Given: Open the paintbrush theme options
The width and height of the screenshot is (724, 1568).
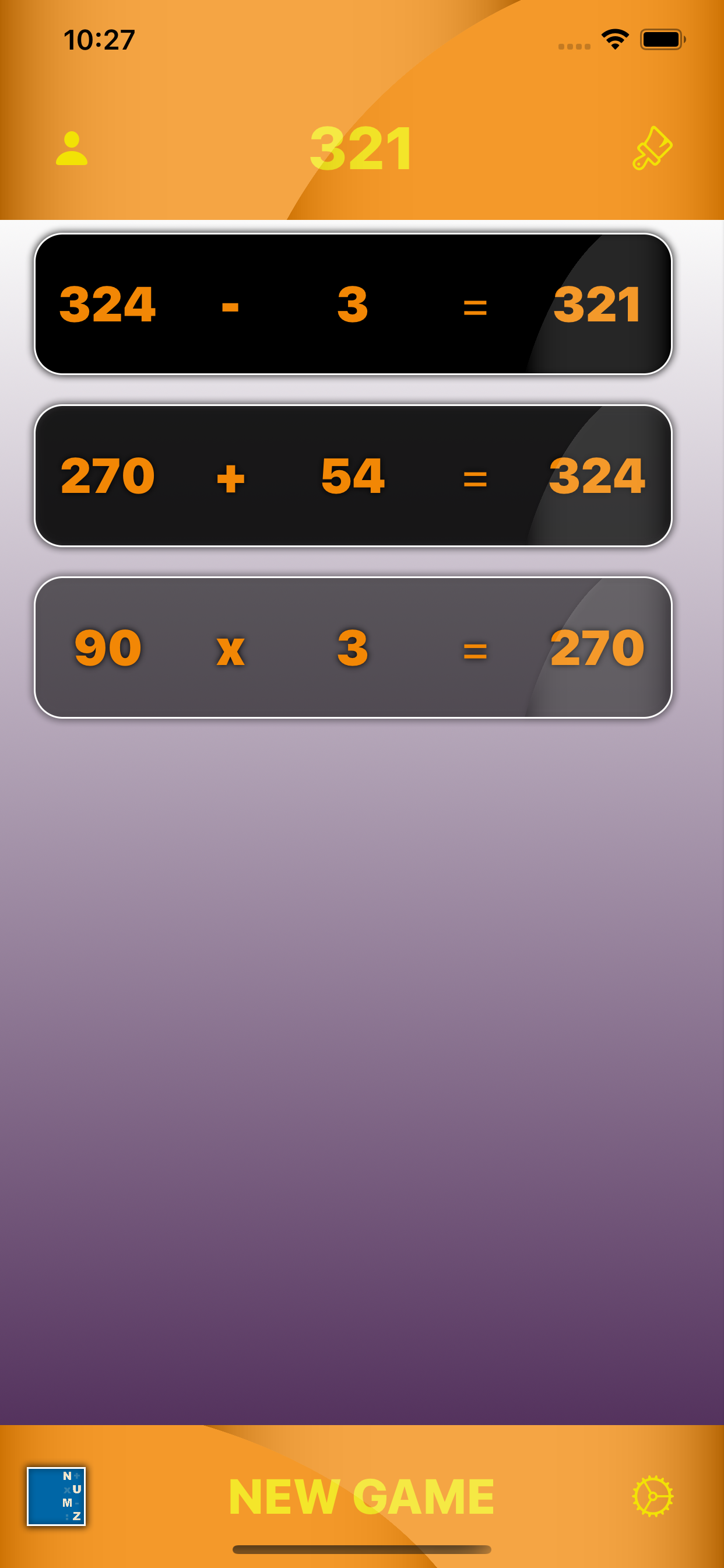Looking at the screenshot, I should tap(652, 148).
